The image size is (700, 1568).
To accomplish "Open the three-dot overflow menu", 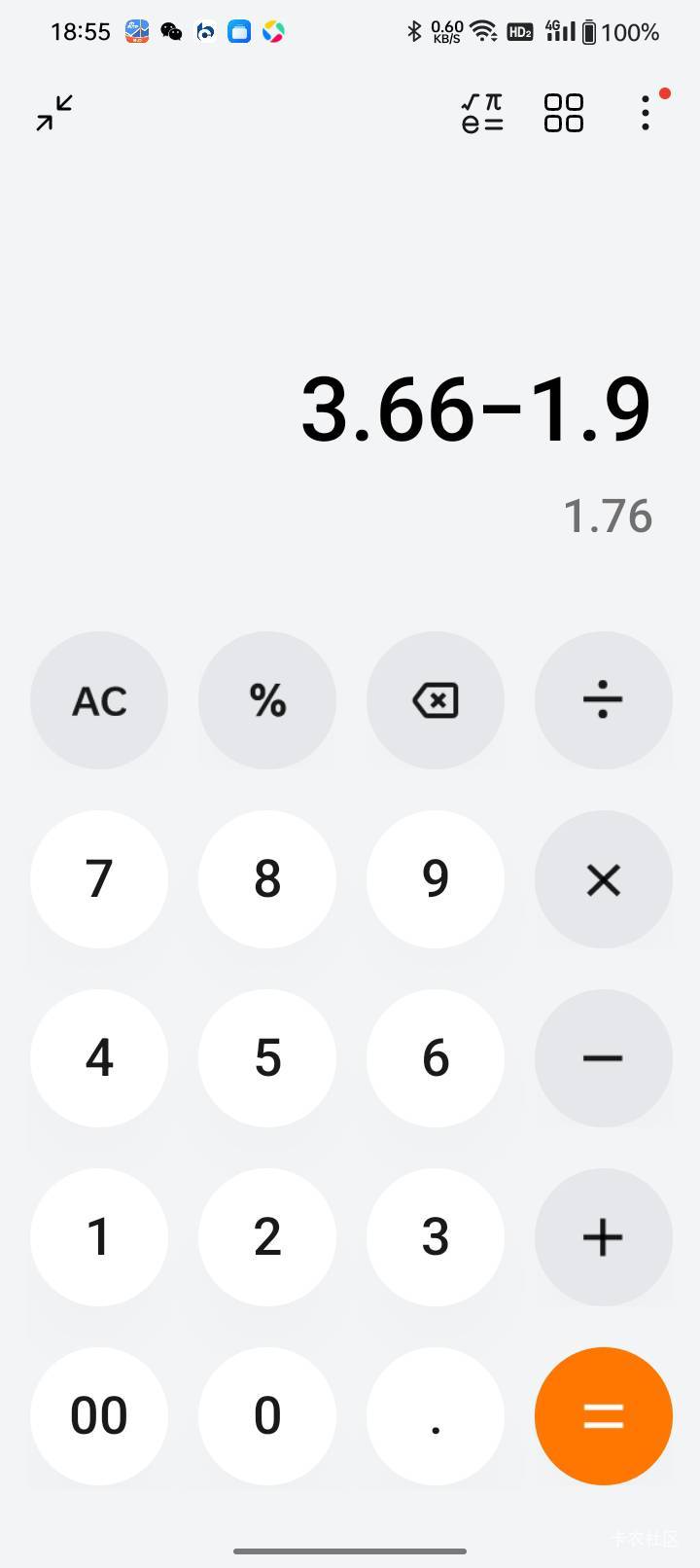I will pyautogui.click(x=646, y=113).
